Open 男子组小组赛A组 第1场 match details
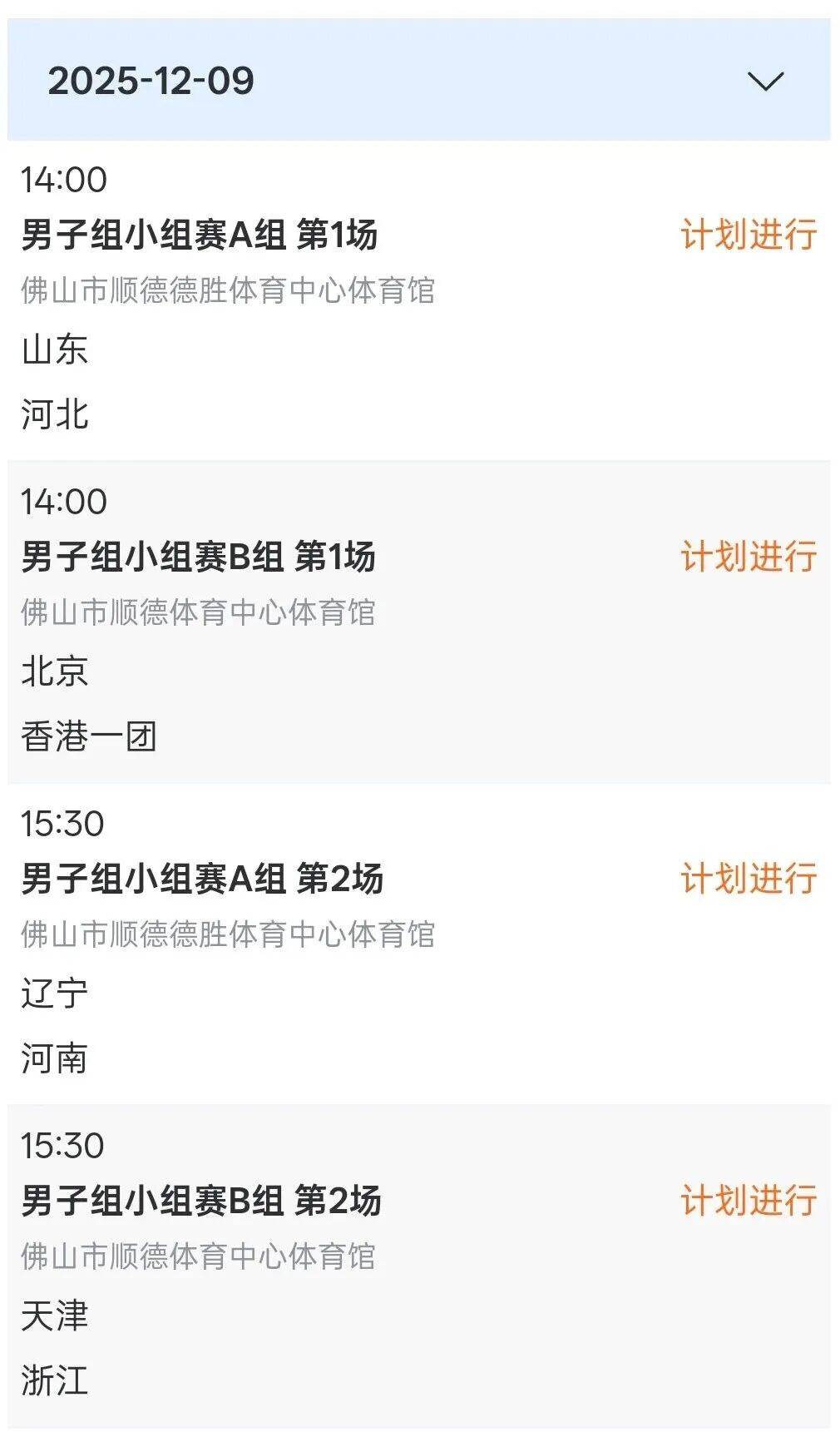840x1432 pixels. pos(200,235)
